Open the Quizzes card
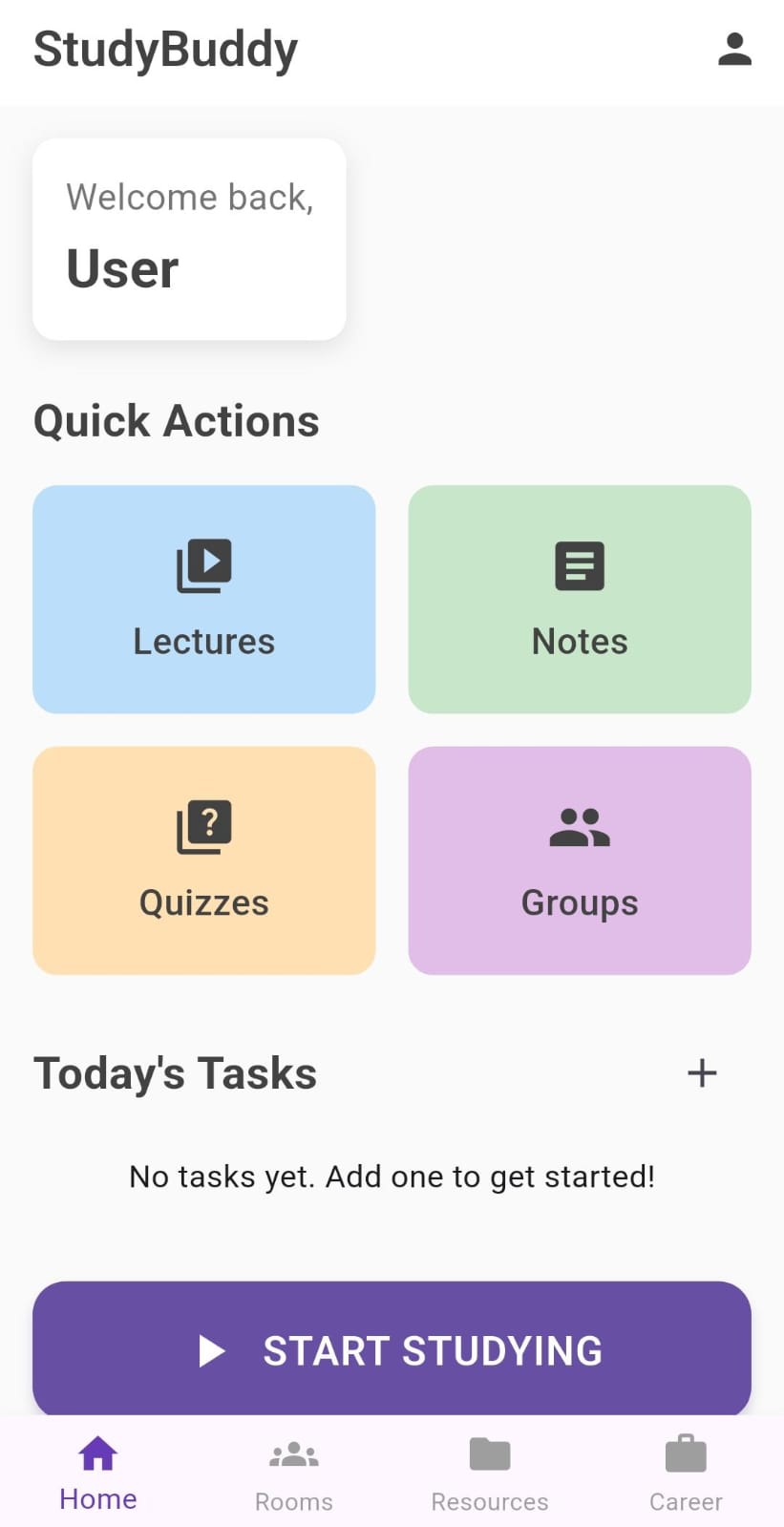 pos(203,859)
